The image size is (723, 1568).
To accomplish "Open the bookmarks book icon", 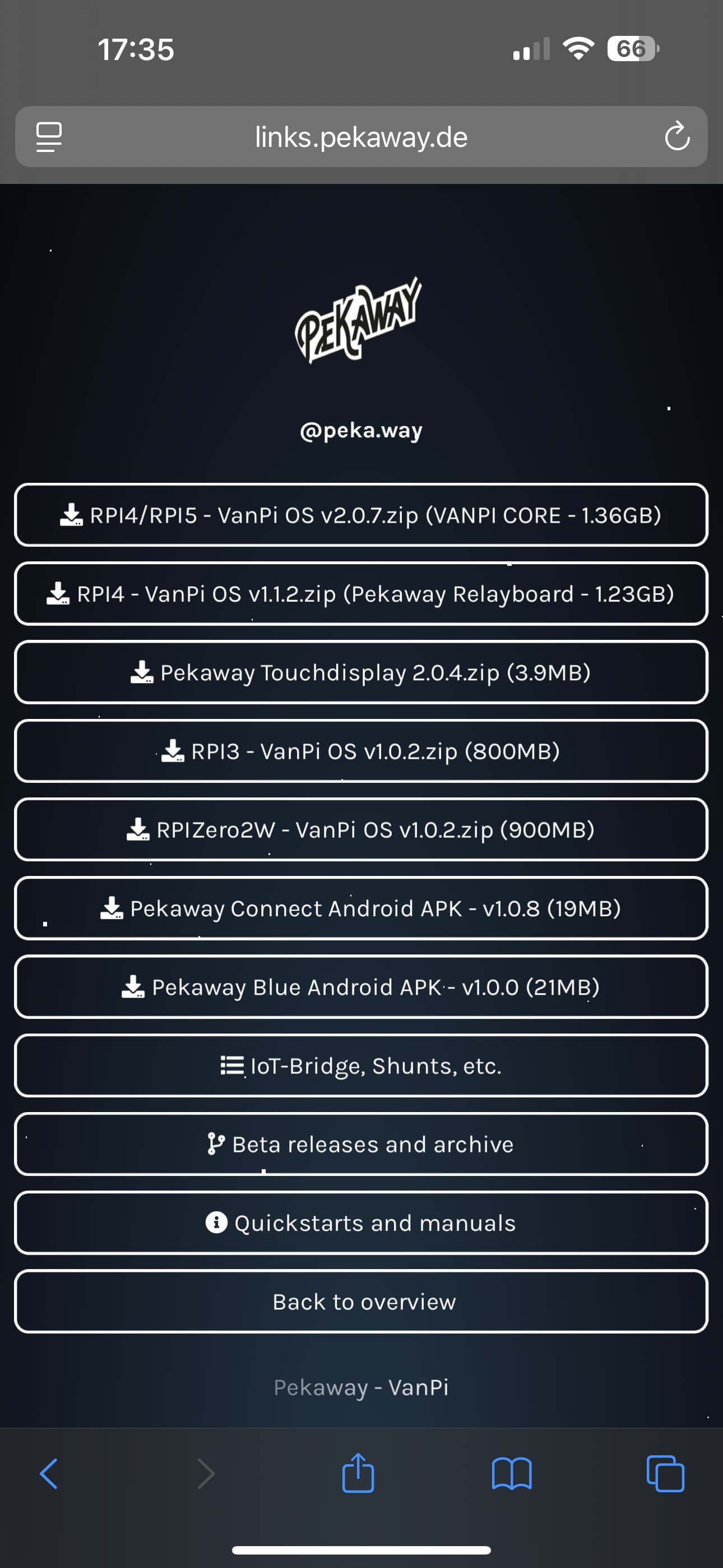I will click(x=511, y=1474).
